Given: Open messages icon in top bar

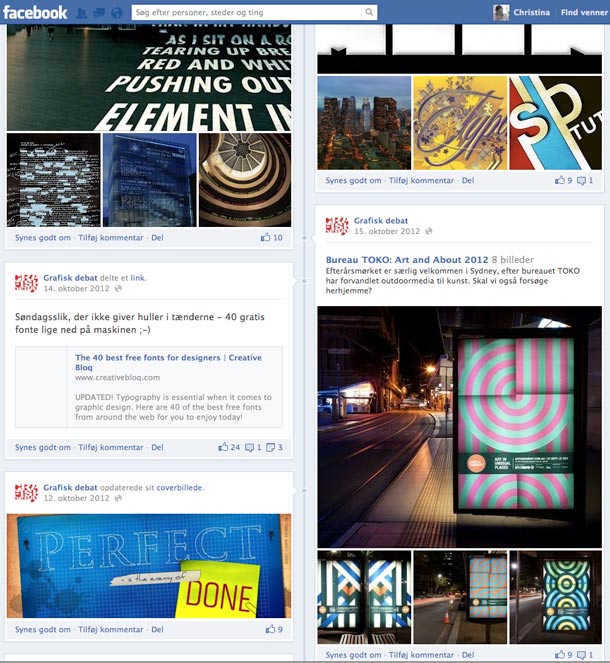Looking at the screenshot, I should coord(100,13).
